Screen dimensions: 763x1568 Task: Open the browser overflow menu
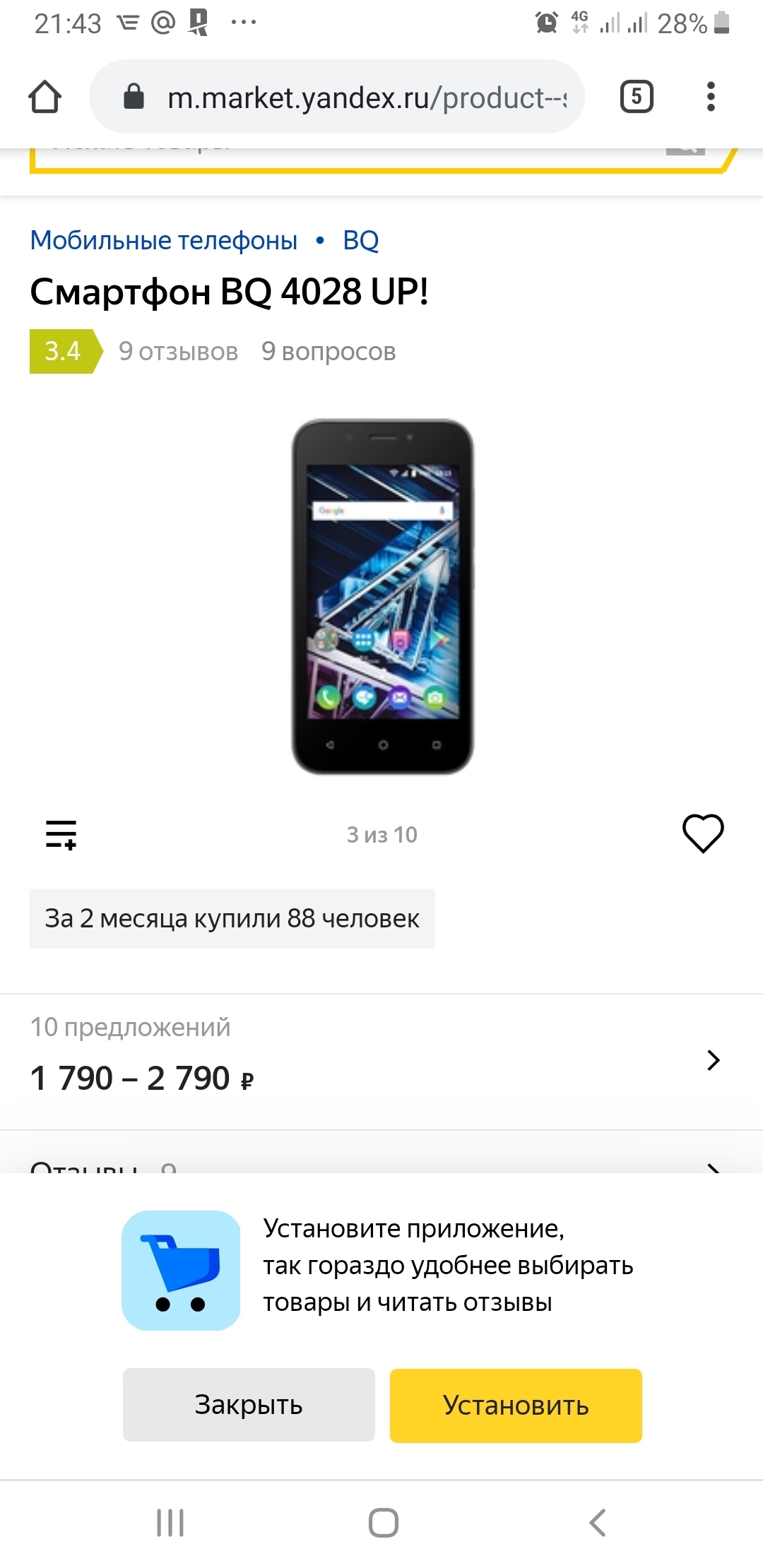click(711, 97)
